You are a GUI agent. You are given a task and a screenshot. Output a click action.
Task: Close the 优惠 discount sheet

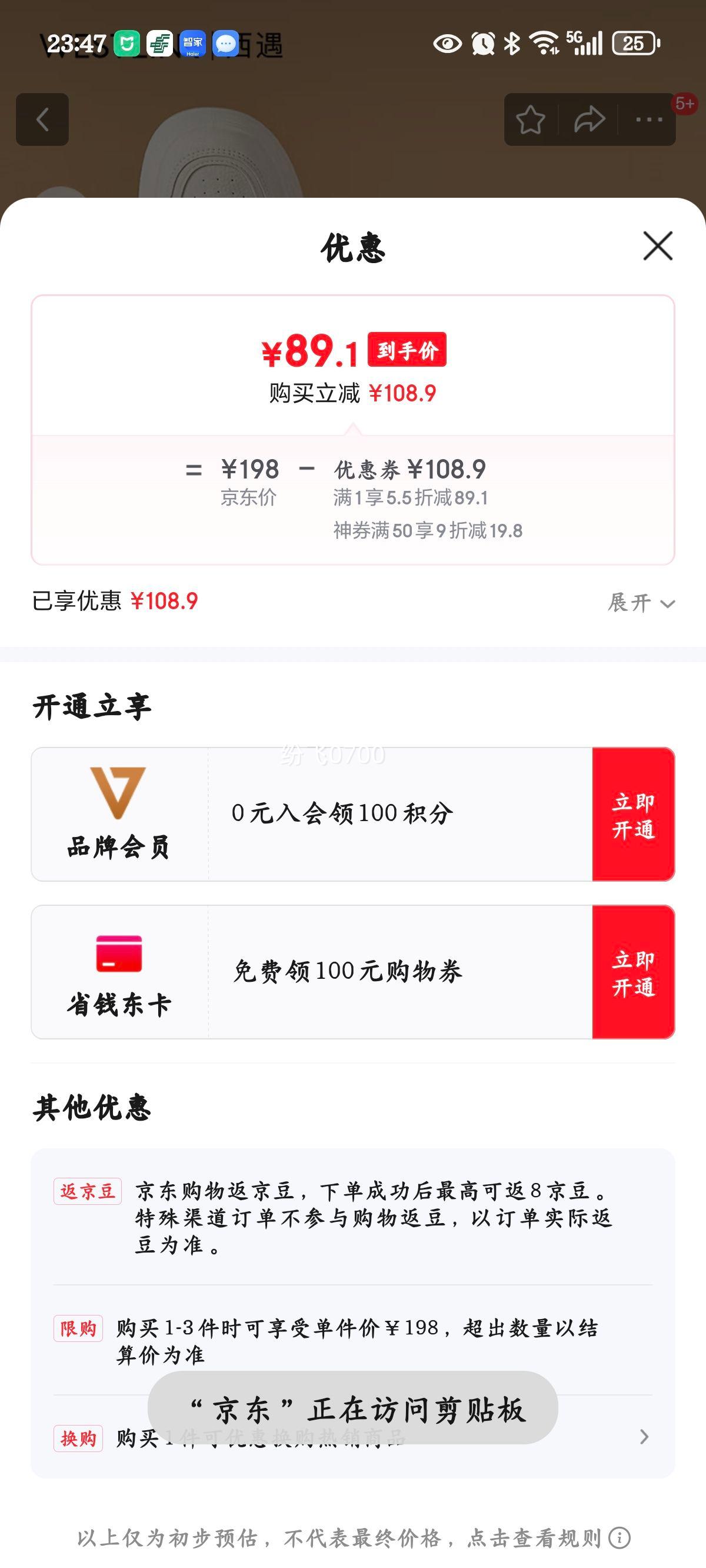[x=658, y=246]
